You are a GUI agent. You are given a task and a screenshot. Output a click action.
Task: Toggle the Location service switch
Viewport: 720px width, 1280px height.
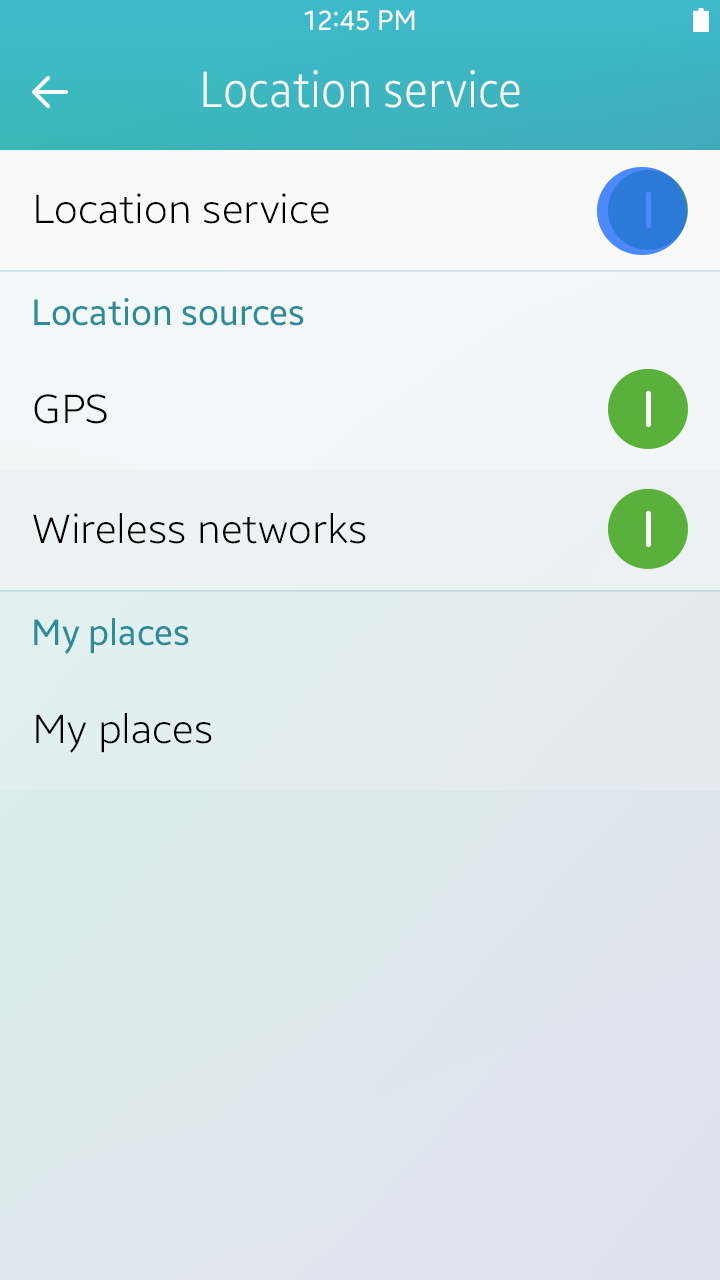[x=644, y=210]
